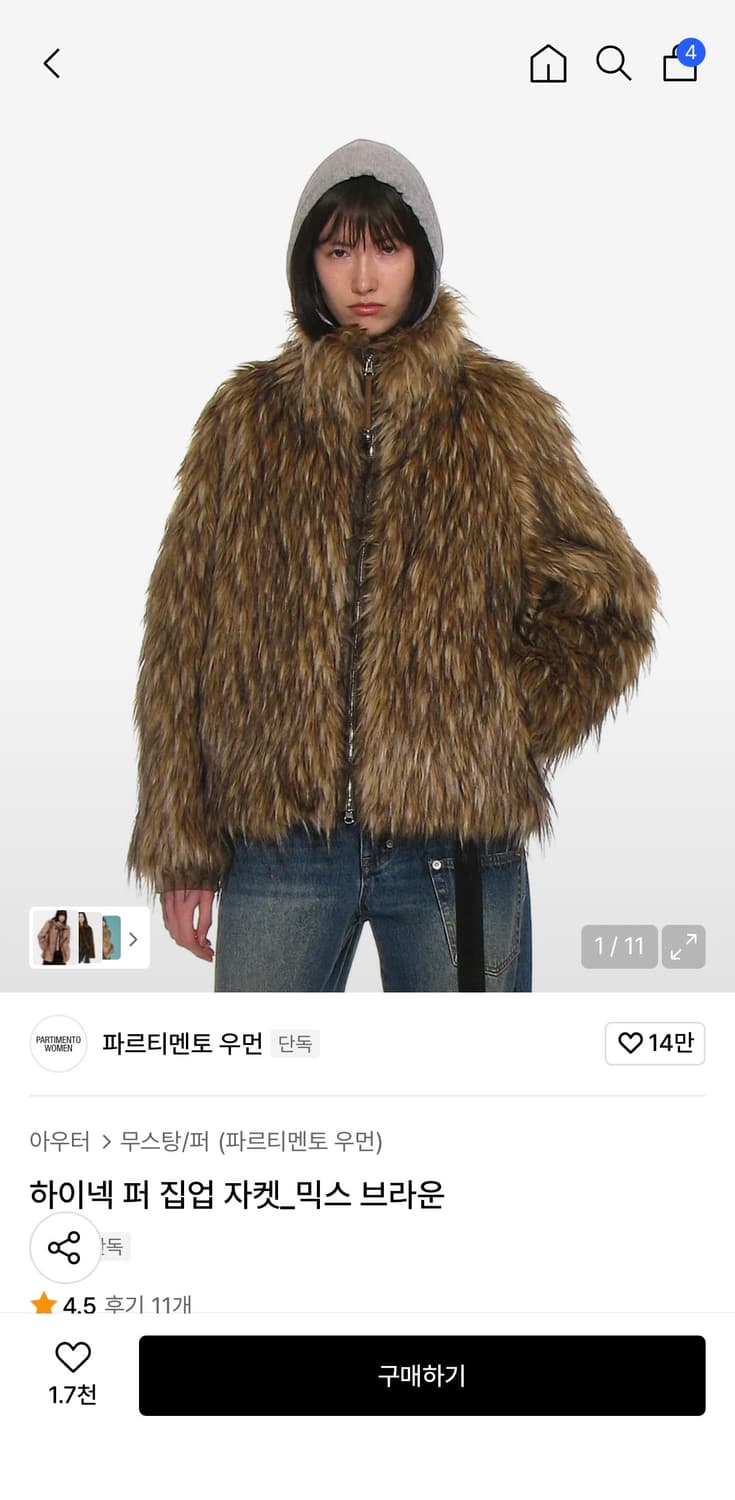The image size is (735, 1500).
Task: Go to home via the house icon
Action: (x=547, y=63)
